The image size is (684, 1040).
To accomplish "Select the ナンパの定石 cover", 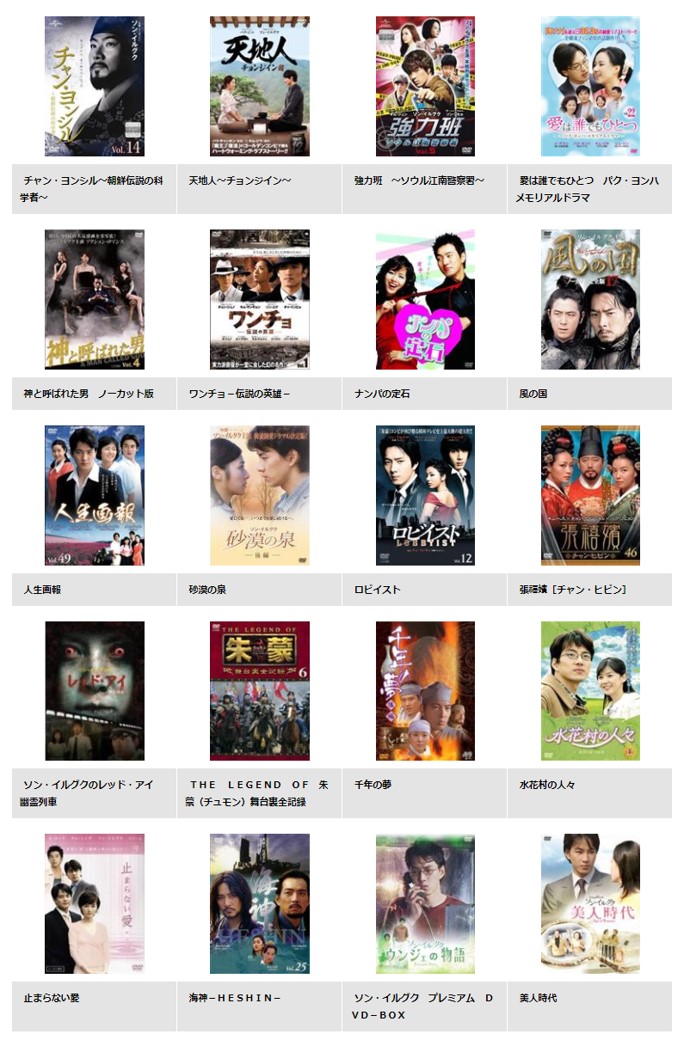I will pos(425,299).
